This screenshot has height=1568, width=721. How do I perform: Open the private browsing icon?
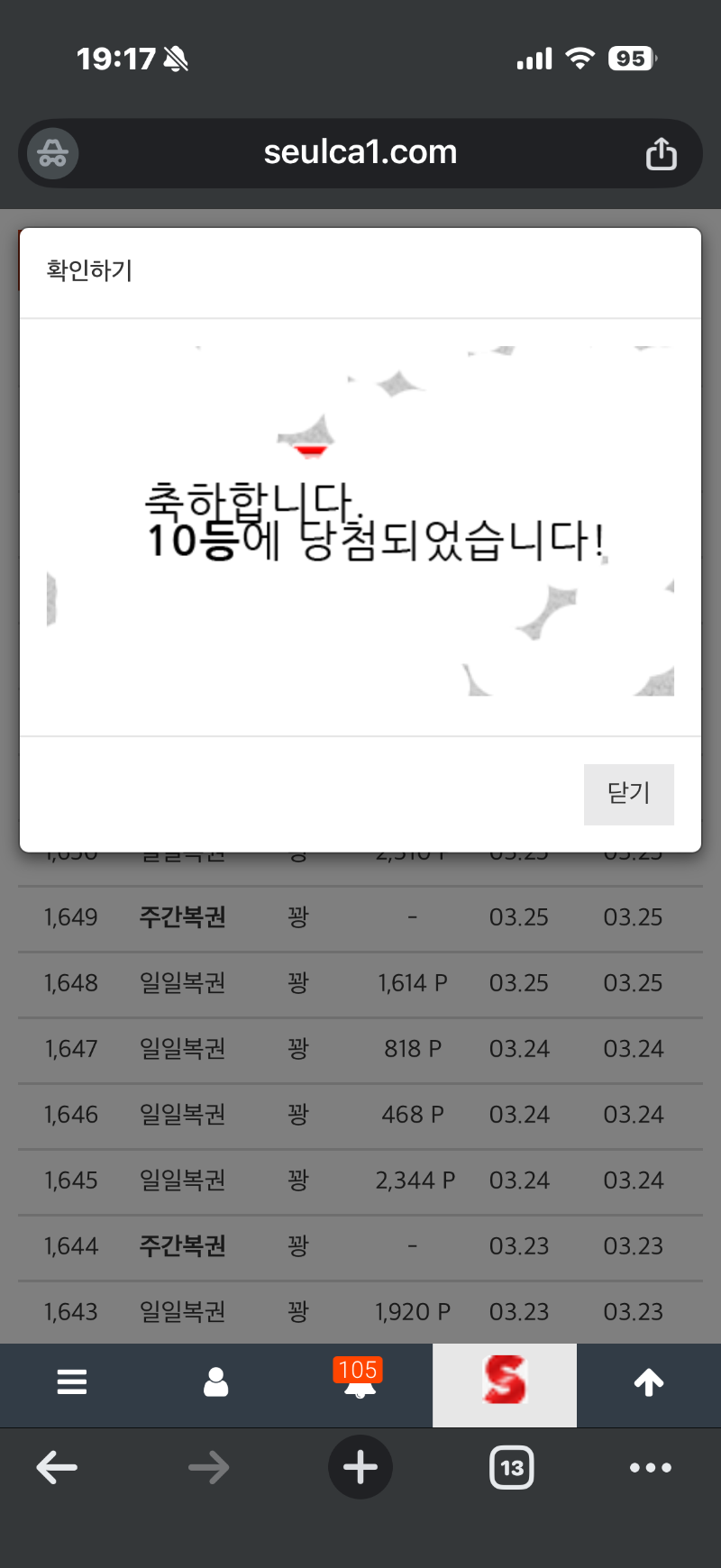(52, 154)
